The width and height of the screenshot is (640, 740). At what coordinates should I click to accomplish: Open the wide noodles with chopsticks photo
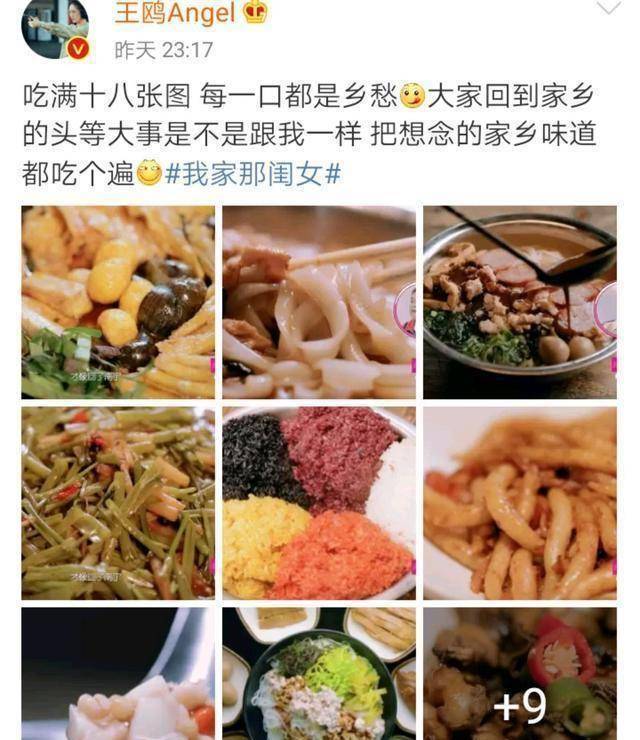click(x=319, y=302)
